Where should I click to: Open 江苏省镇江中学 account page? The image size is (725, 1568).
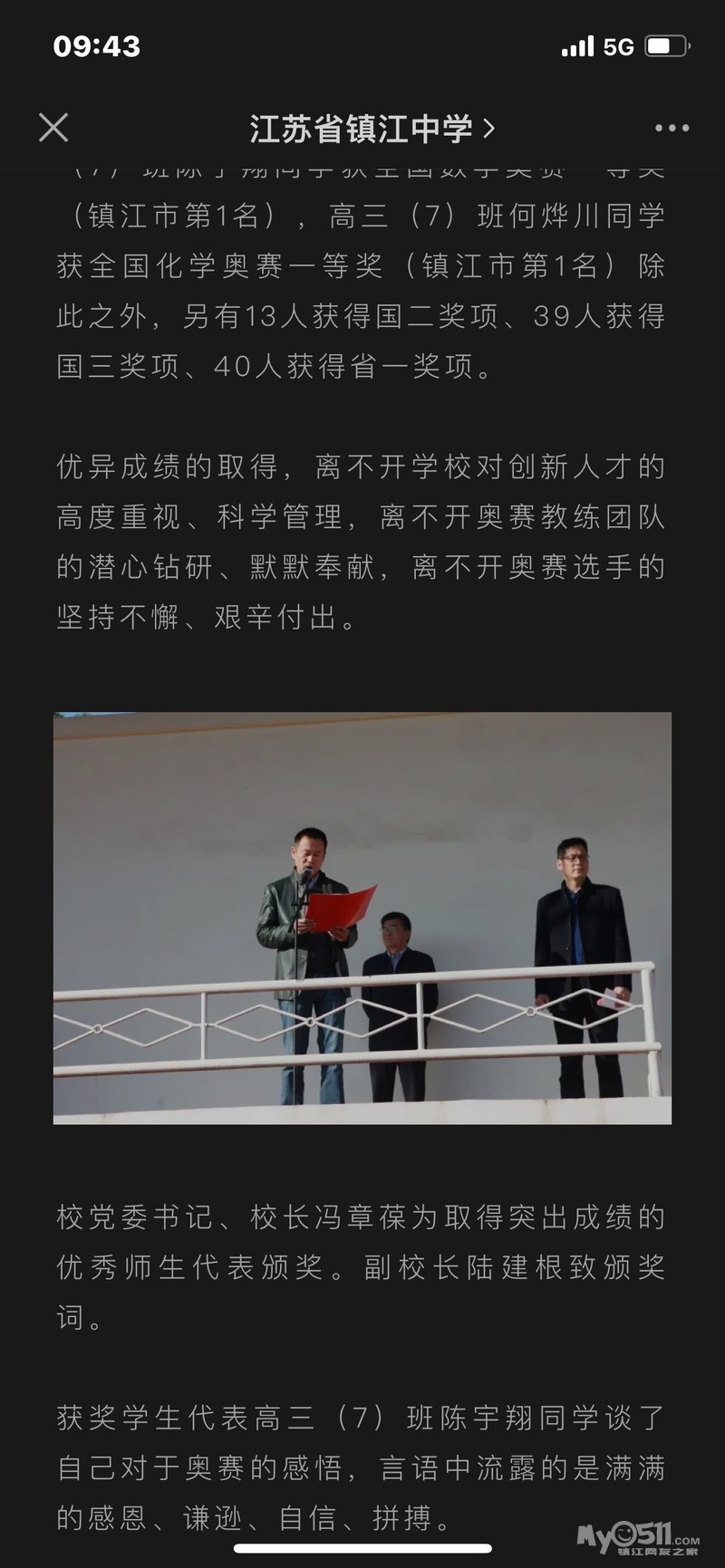(x=372, y=129)
